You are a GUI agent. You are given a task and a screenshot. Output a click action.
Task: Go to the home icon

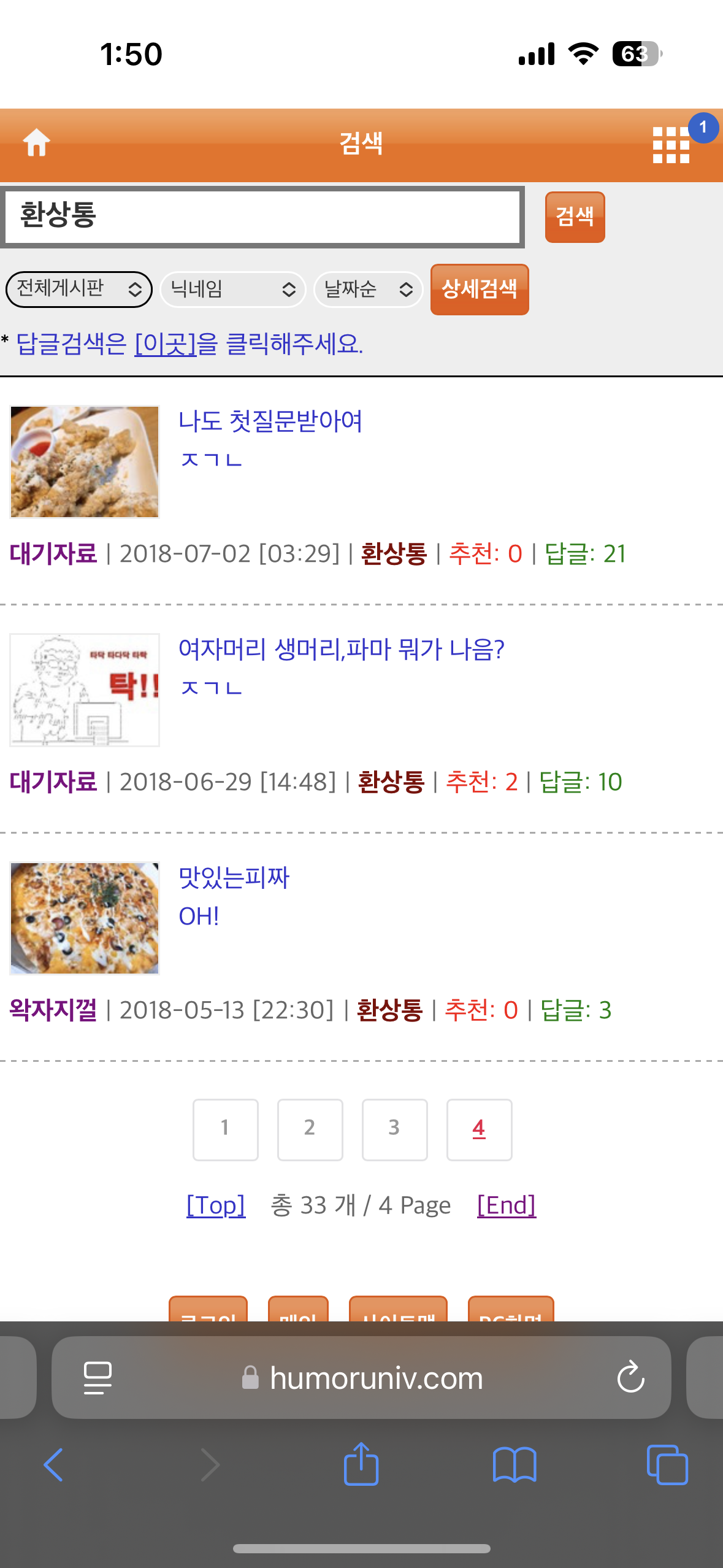37,143
